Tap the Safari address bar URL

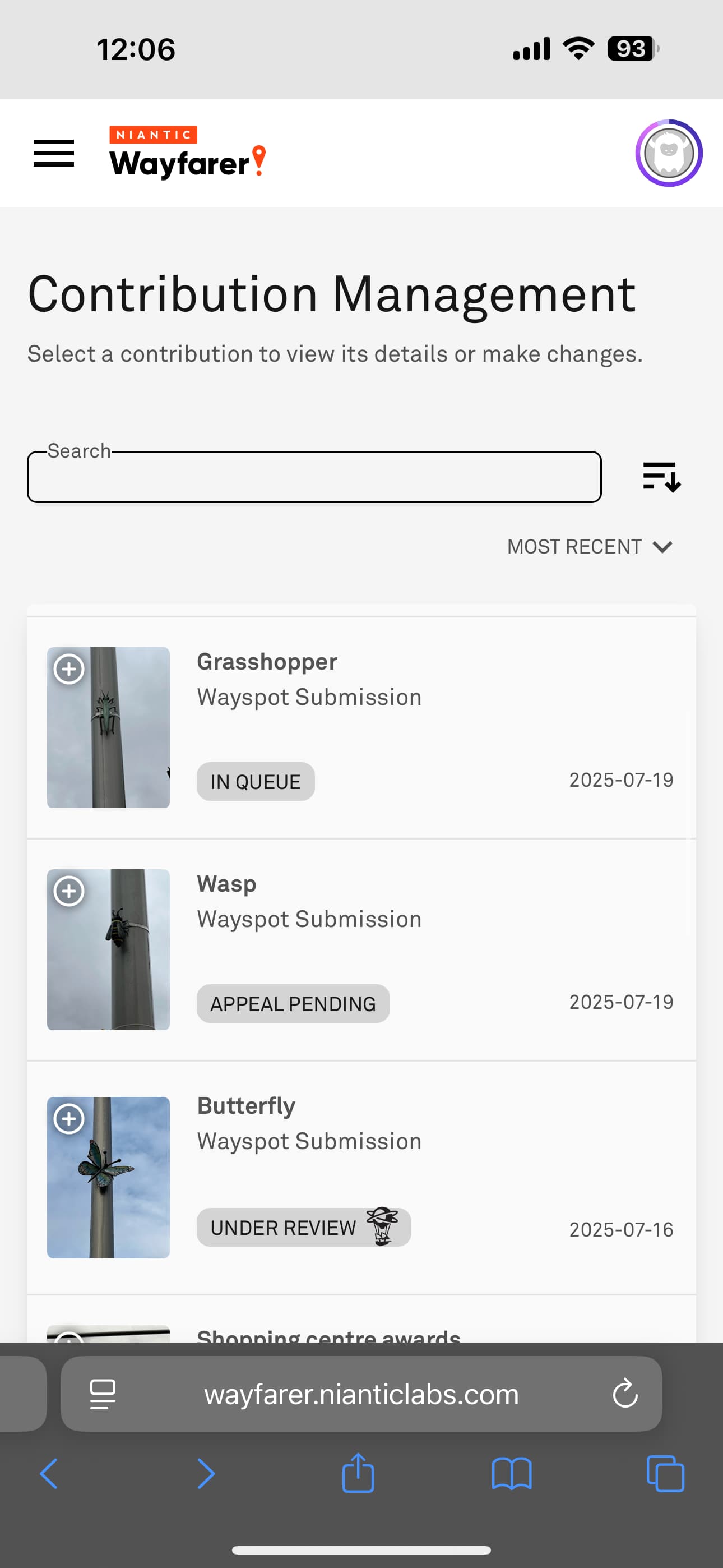pyautogui.click(x=361, y=1394)
